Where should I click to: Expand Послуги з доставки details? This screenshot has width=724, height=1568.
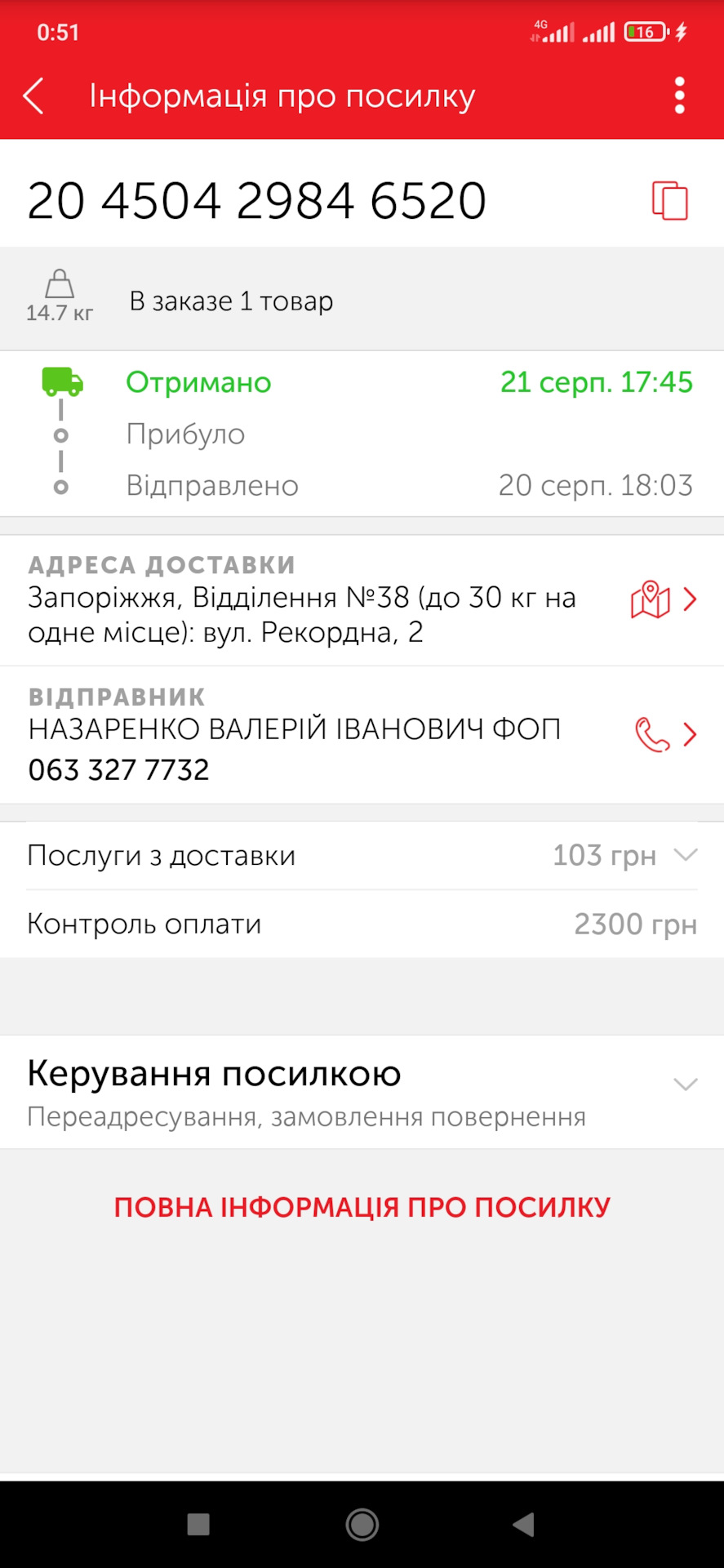point(685,855)
